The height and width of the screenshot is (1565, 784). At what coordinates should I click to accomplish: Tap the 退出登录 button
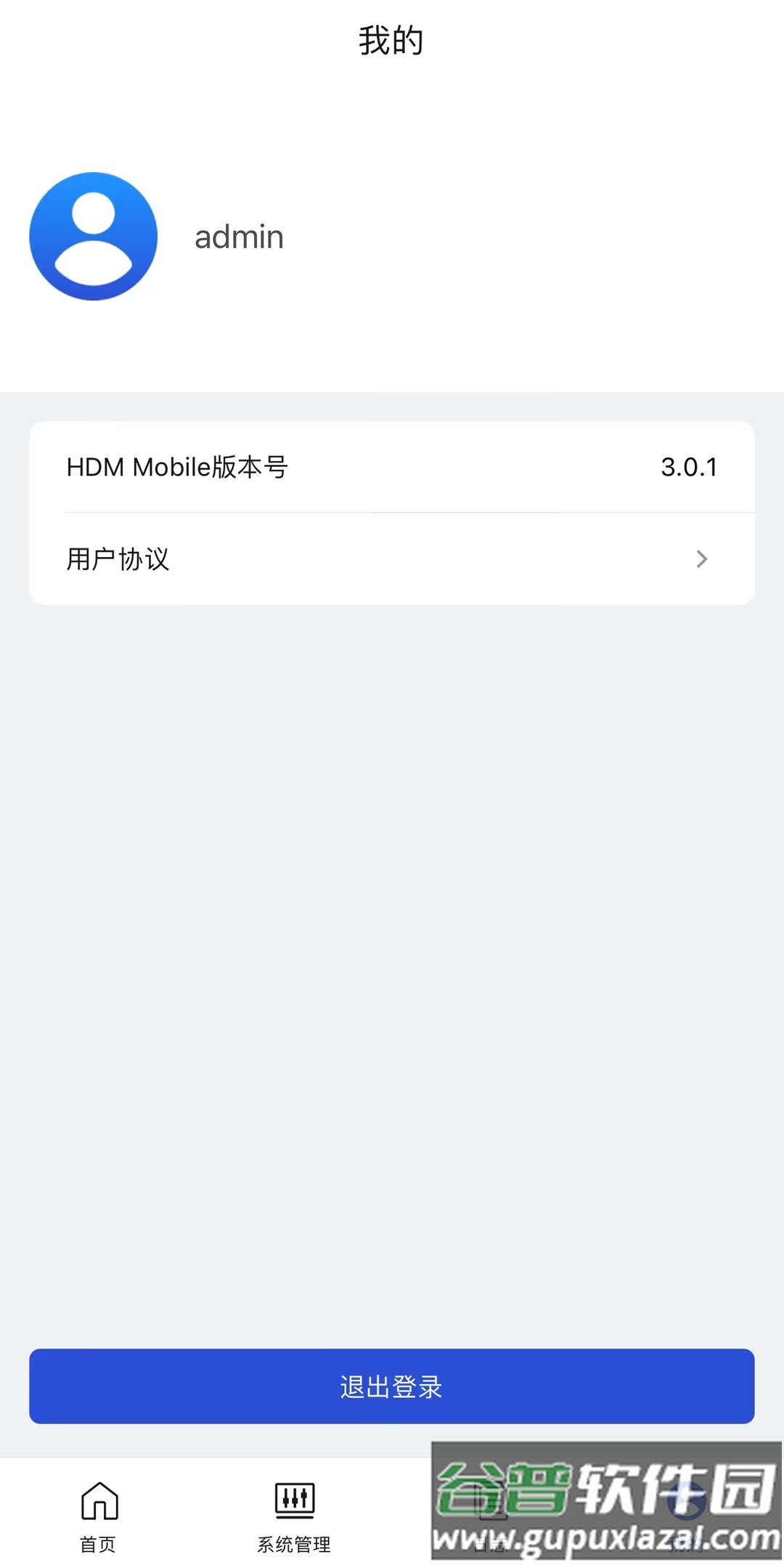[392, 1386]
